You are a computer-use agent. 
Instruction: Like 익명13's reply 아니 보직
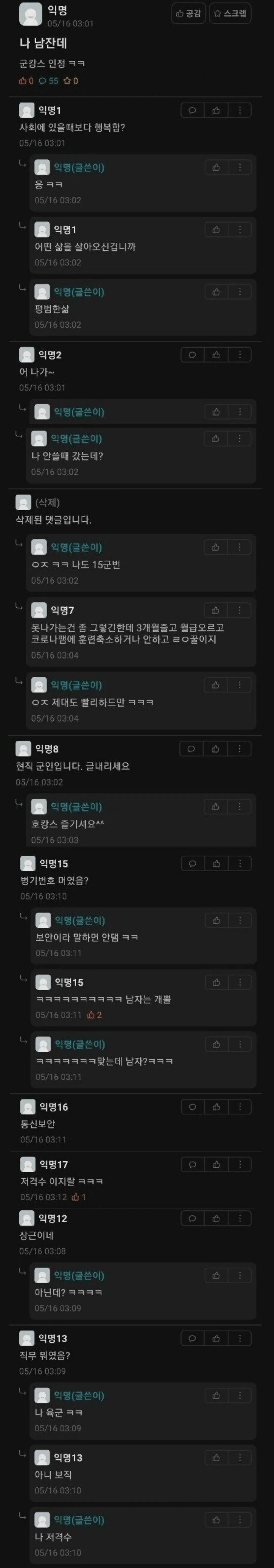click(216, 1458)
